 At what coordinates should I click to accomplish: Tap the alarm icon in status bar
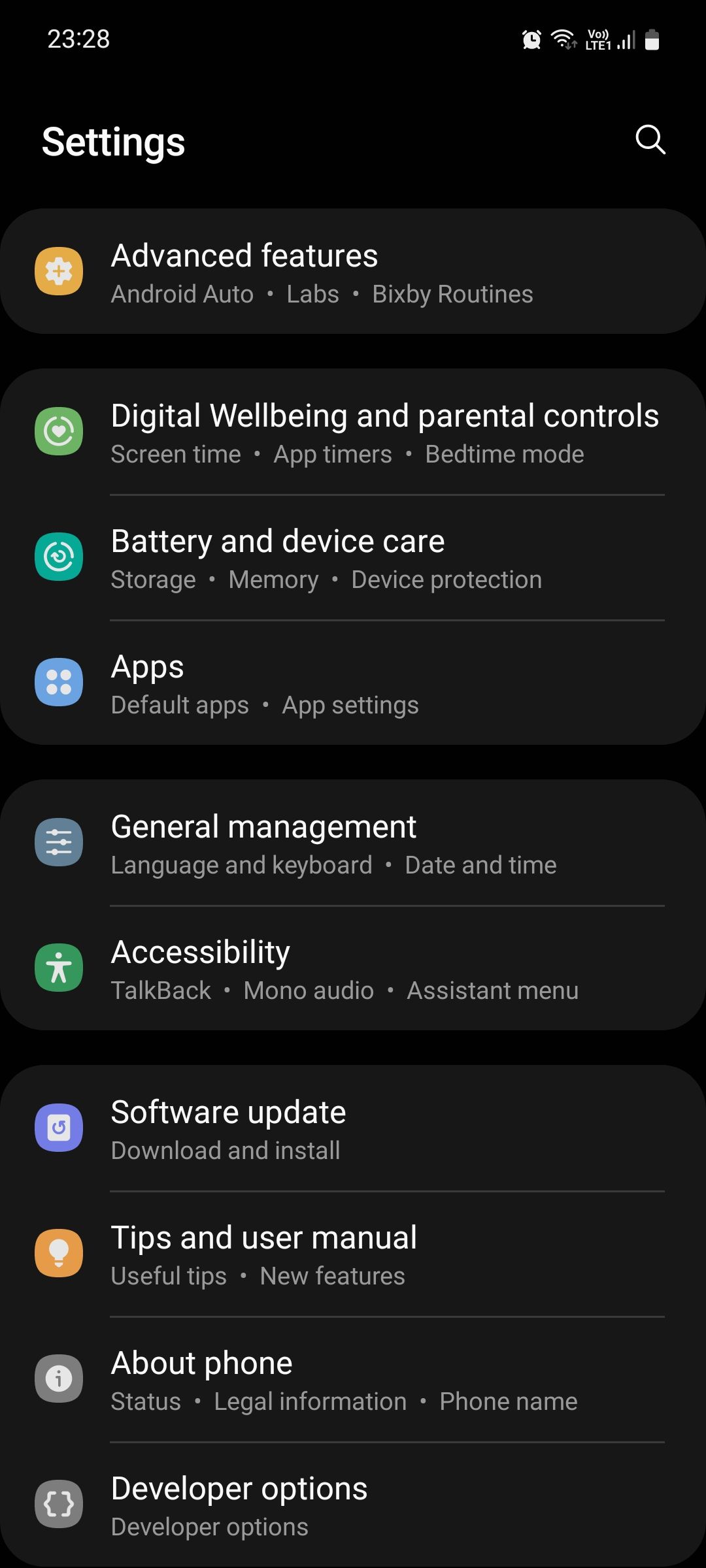pos(531,39)
